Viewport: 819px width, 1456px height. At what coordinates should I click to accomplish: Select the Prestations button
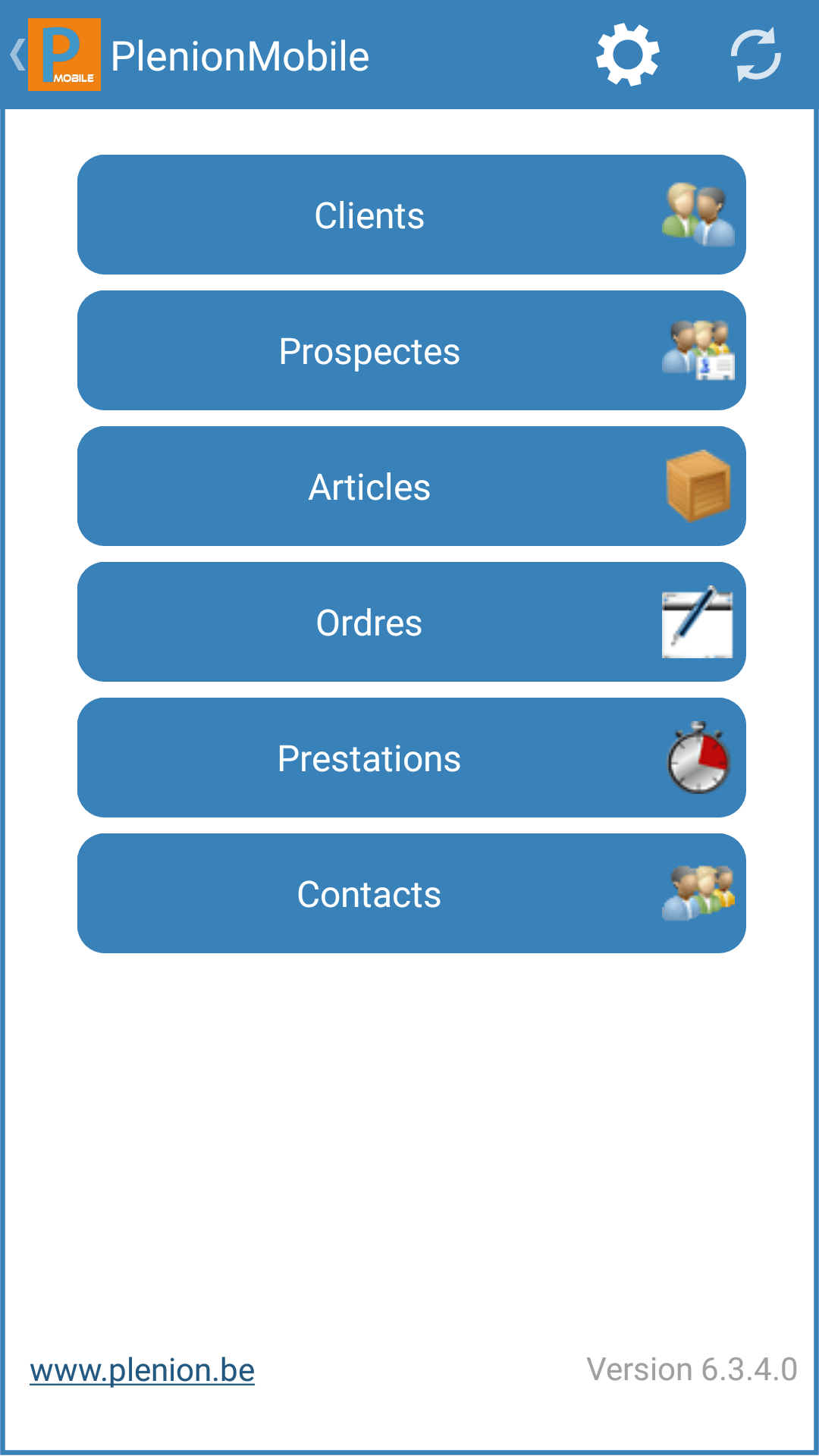pos(411,758)
